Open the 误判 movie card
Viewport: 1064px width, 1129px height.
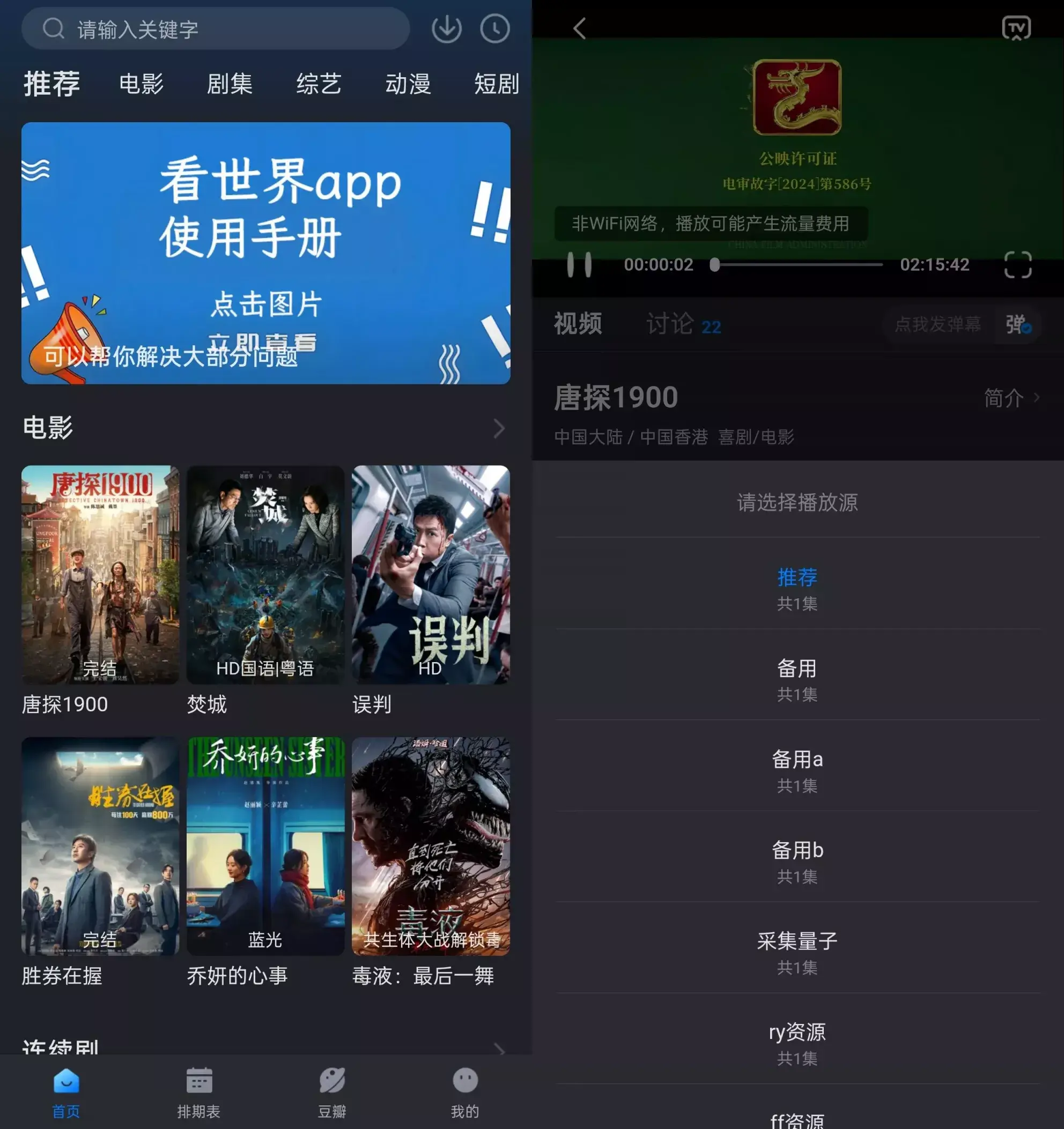point(431,574)
